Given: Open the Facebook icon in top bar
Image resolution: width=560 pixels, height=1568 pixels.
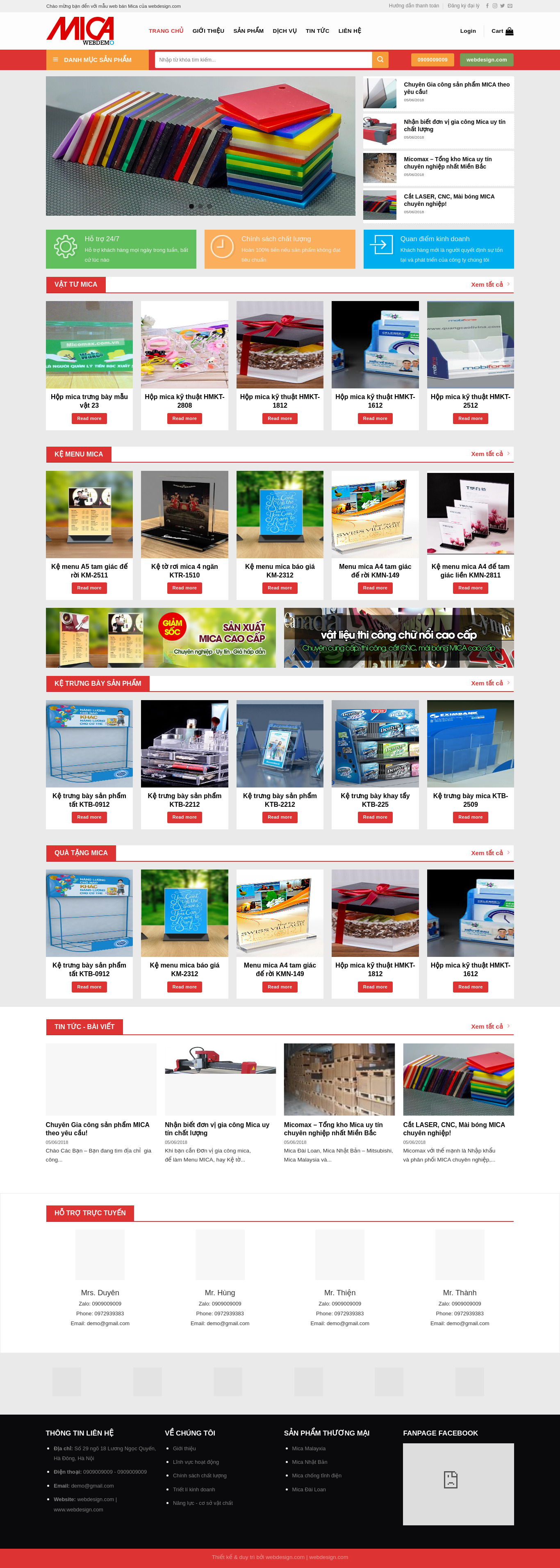Looking at the screenshot, I should [x=487, y=6].
